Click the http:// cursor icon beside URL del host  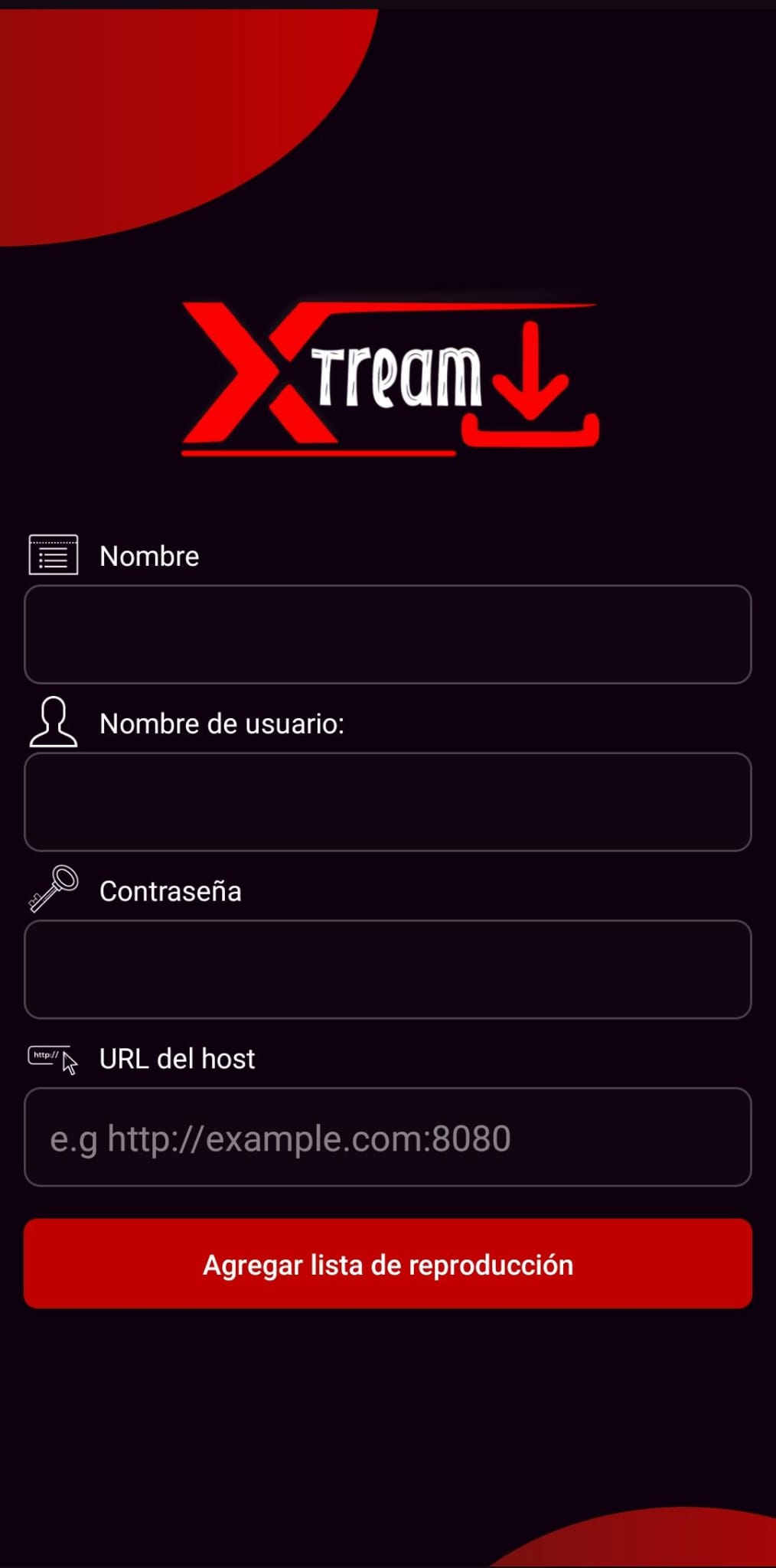[54, 1058]
